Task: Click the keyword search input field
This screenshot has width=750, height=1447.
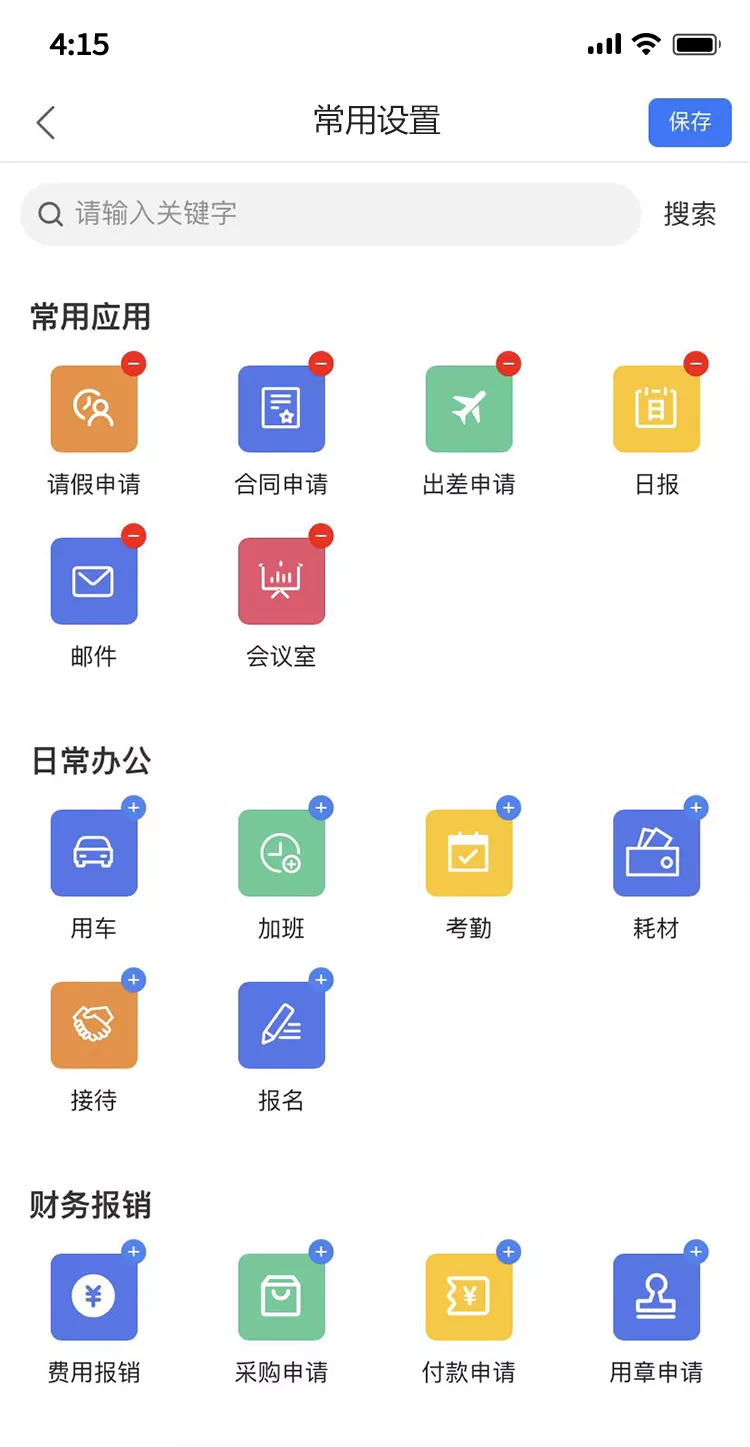Action: tap(330, 213)
